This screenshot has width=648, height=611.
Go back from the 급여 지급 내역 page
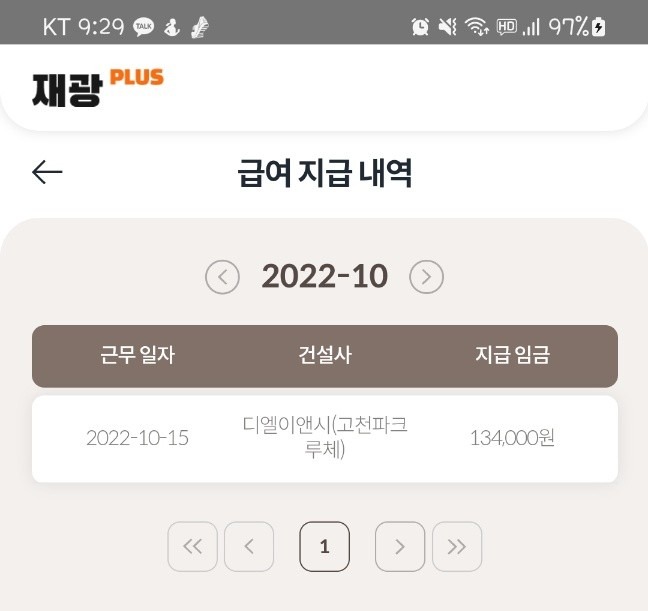pos(47,172)
